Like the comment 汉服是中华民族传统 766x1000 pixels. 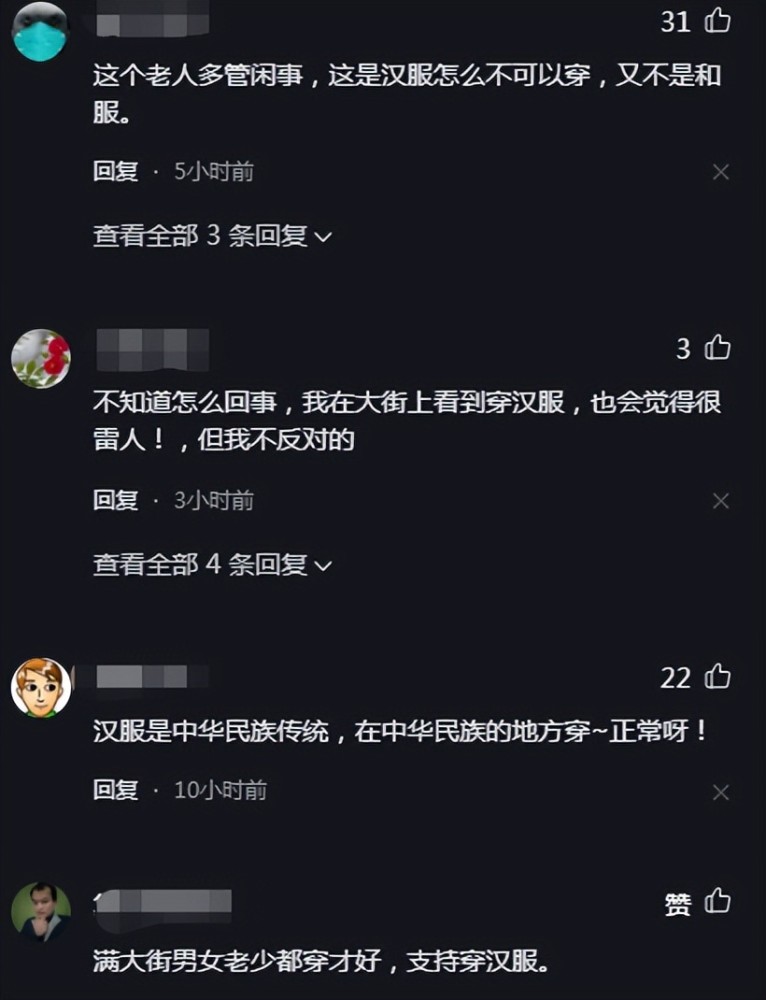717,677
